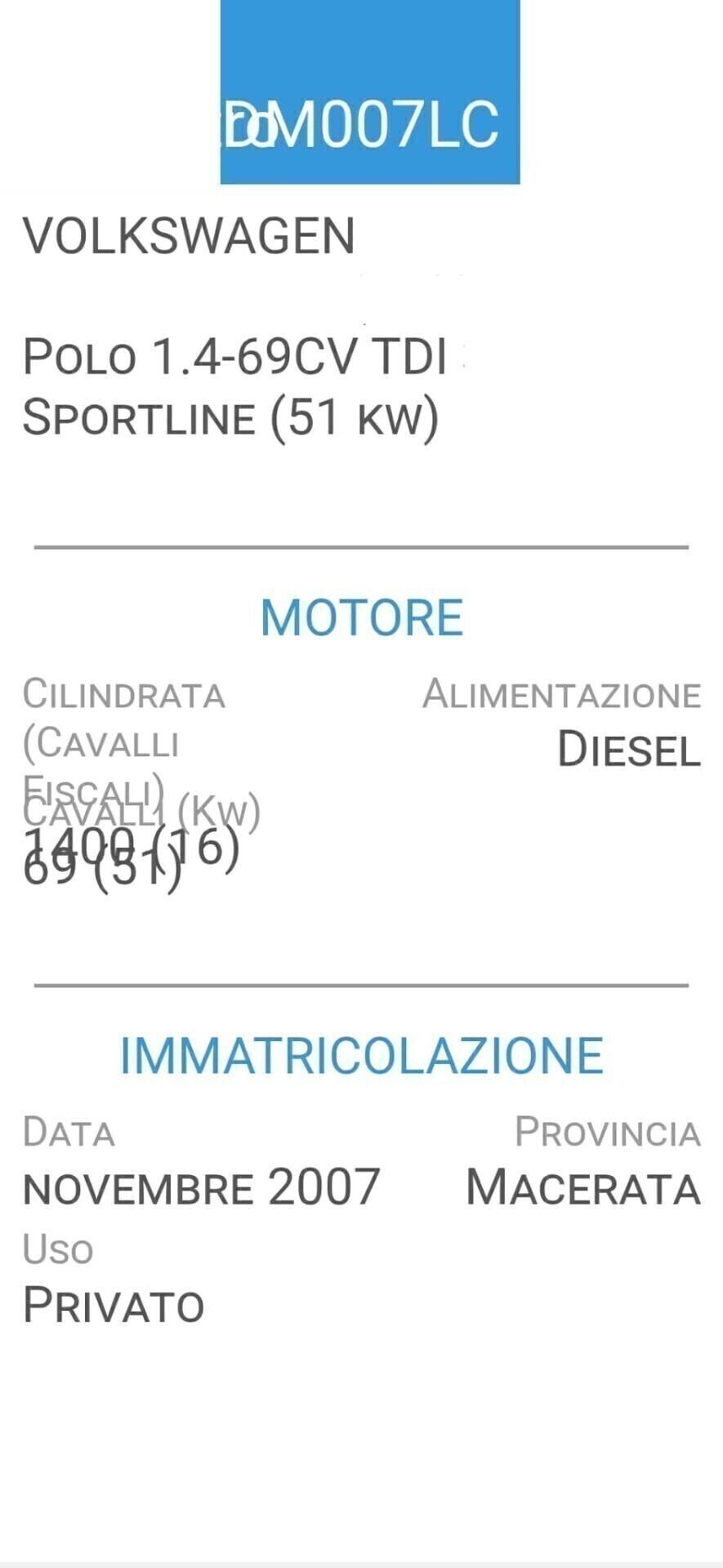Viewport: 723px width, 1568px height.
Task: Select the USO label
Action: pos(57,1248)
